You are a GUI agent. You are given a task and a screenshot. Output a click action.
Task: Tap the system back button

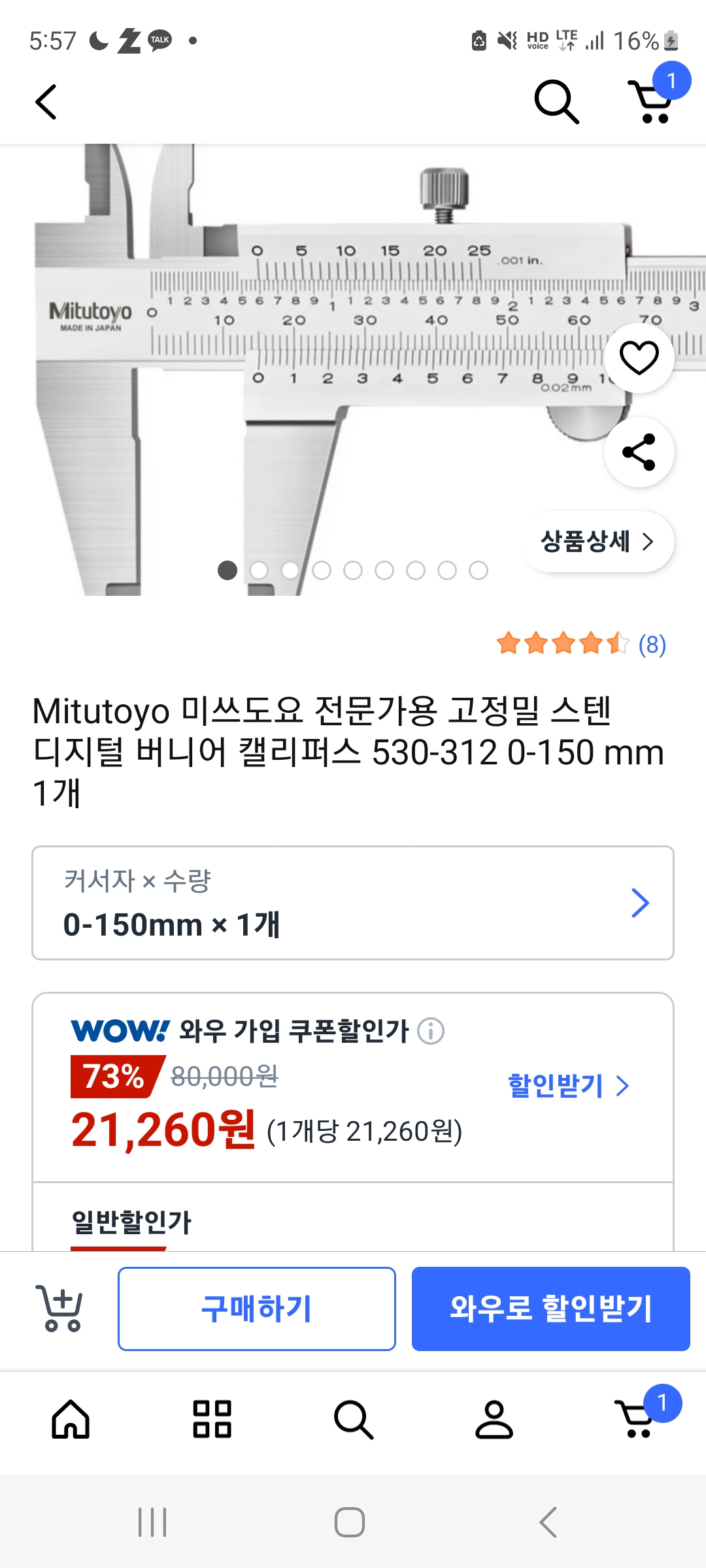[x=548, y=1522]
